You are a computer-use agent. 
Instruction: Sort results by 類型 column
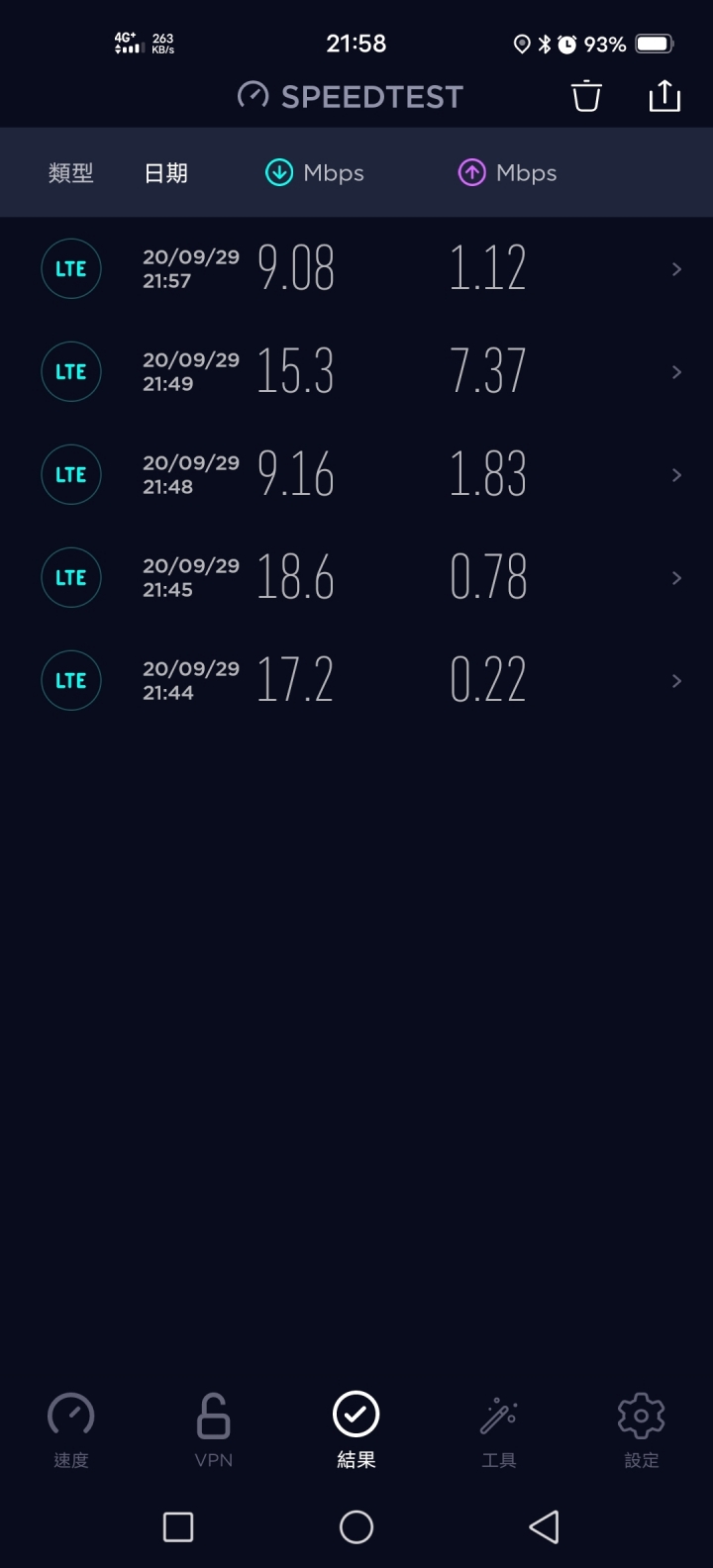pos(70,173)
